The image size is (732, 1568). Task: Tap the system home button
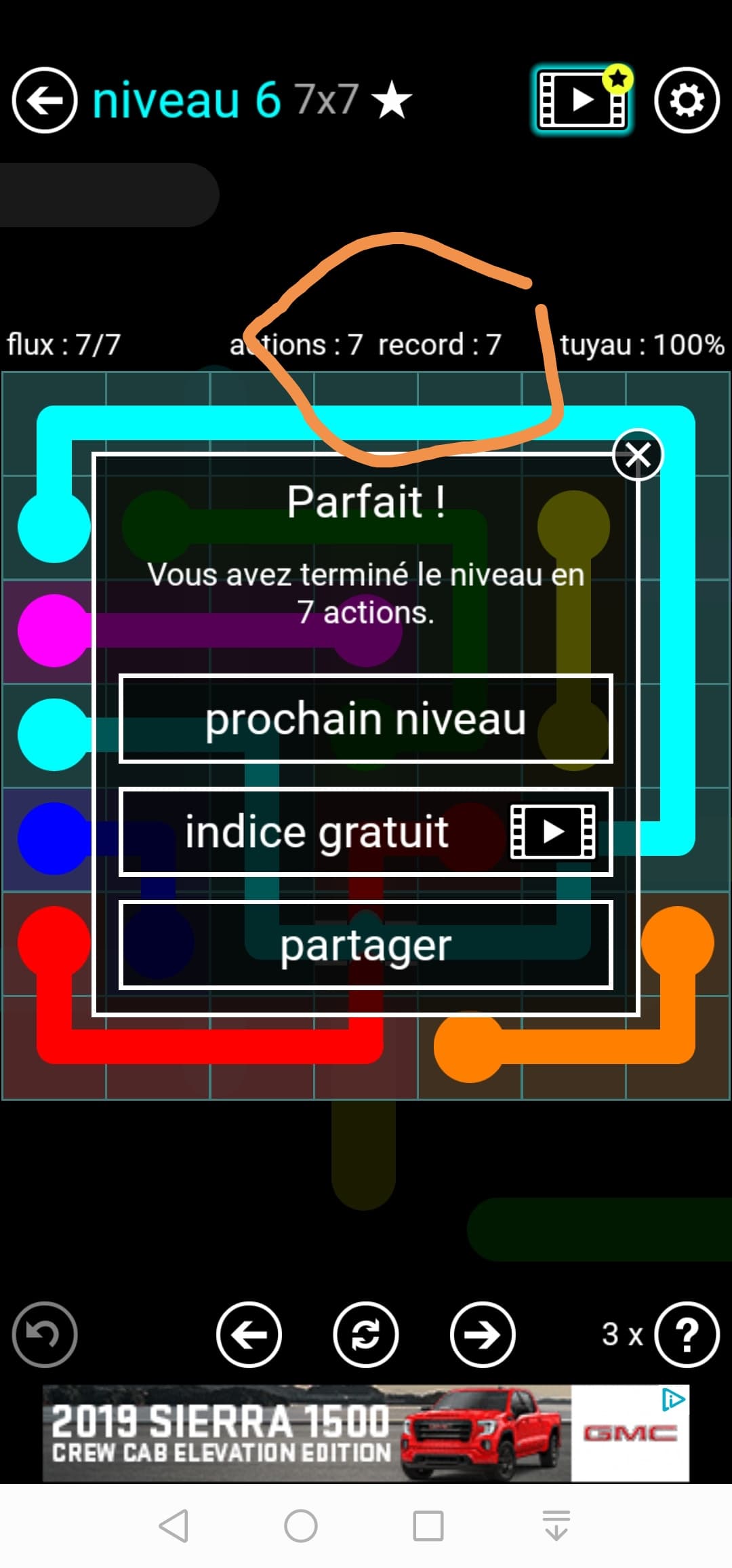pyautogui.click(x=301, y=1526)
